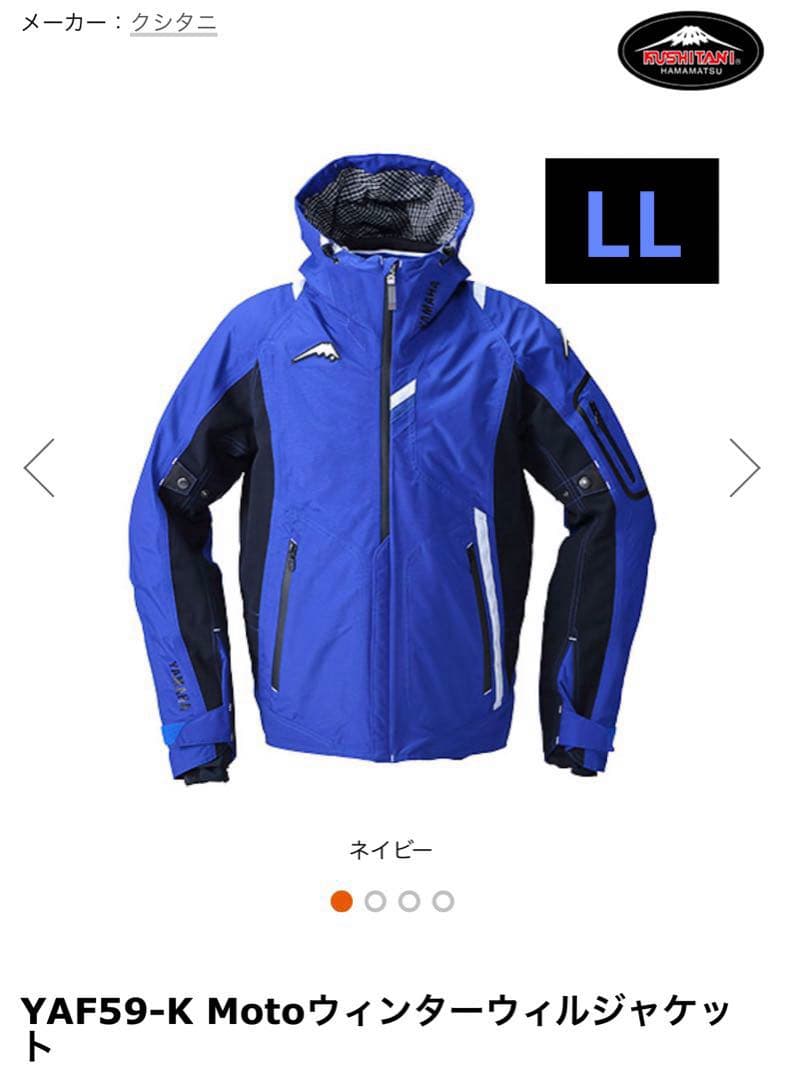Jump to the fourth carousel dot
Viewport: 785px width, 1080px height.
[443, 901]
